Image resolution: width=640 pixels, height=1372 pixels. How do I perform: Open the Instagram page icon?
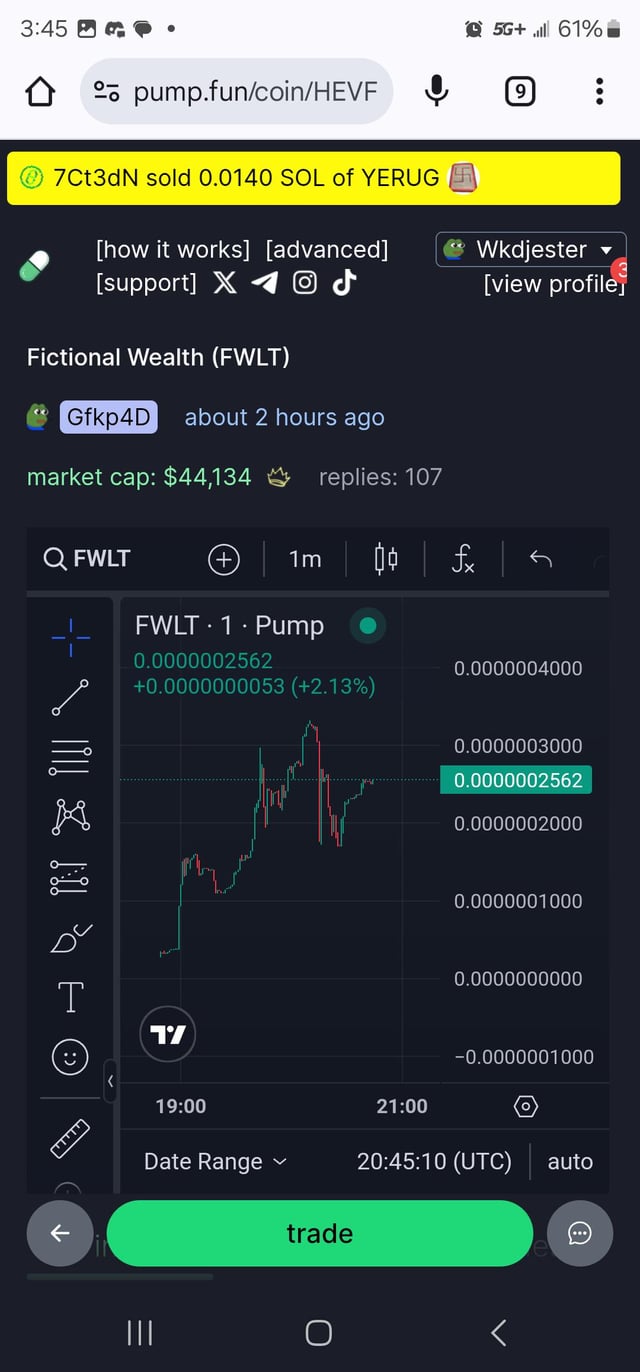click(x=305, y=283)
